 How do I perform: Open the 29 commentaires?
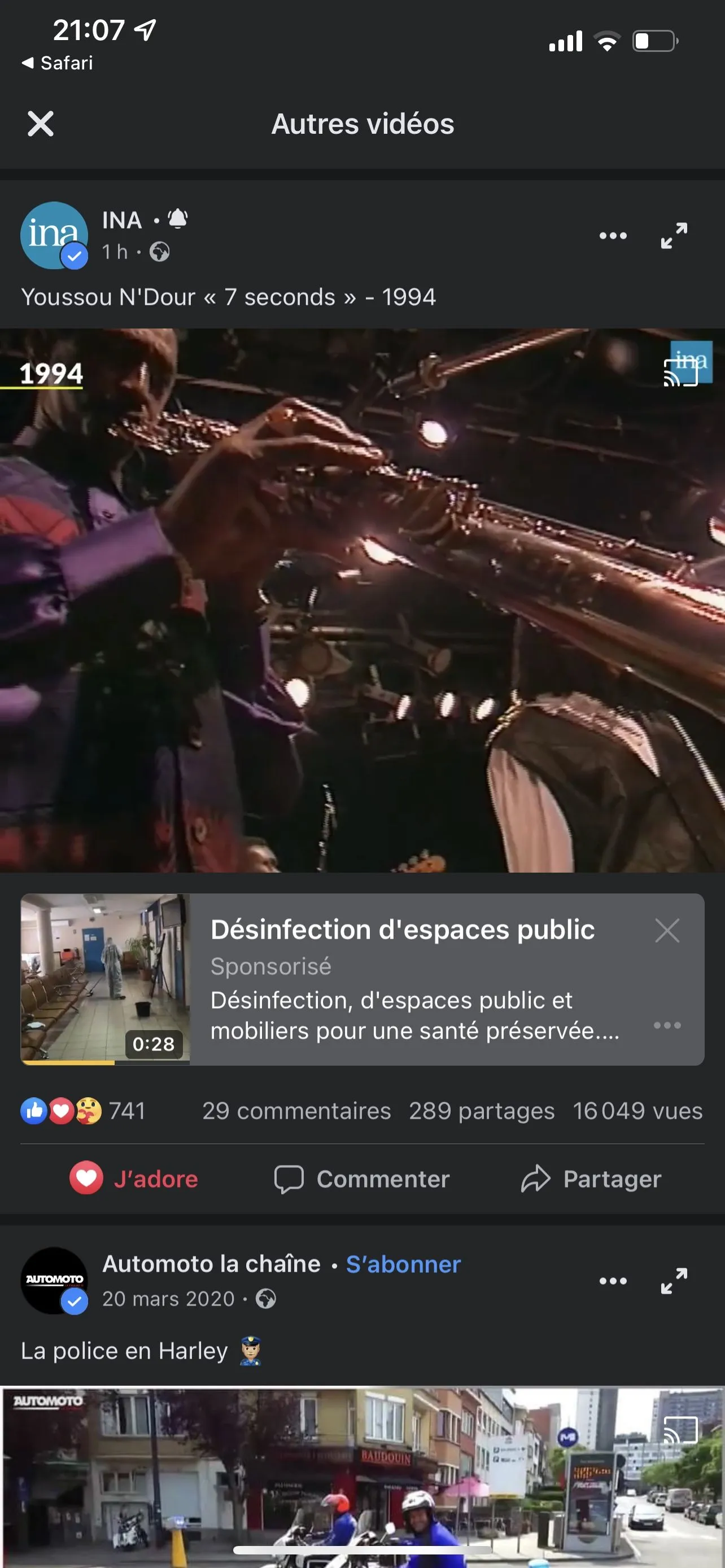click(296, 1111)
